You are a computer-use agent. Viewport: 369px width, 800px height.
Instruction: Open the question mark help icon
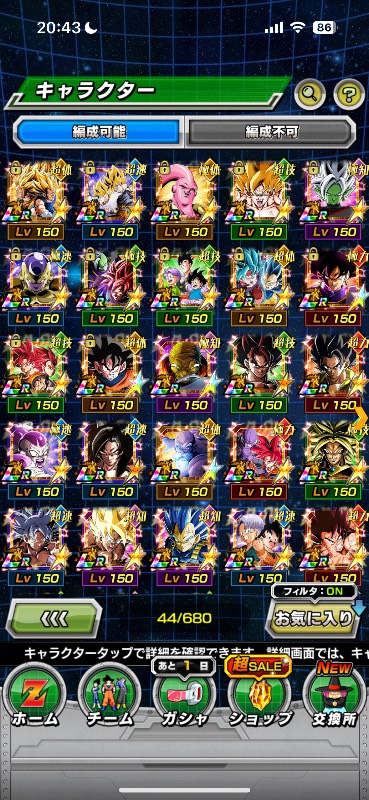coord(349,94)
